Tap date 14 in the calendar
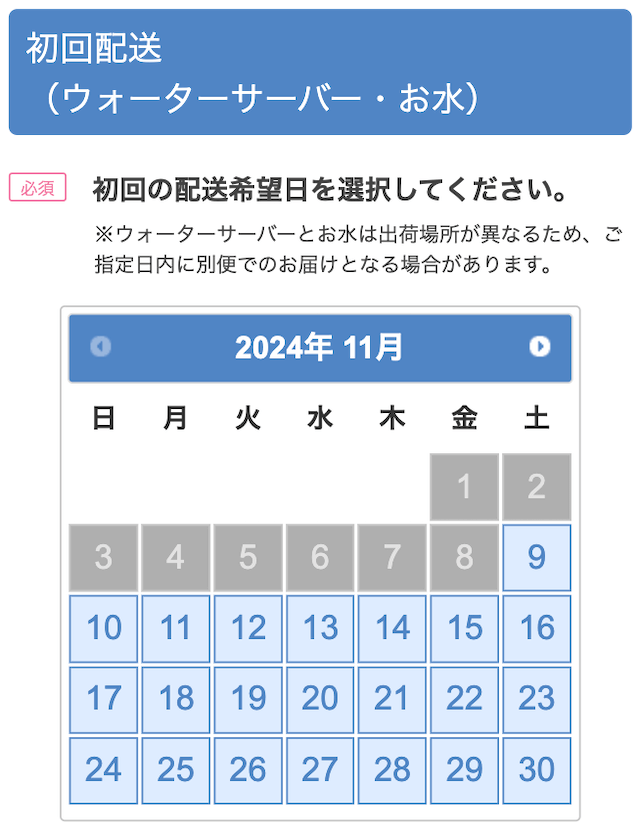 point(393,629)
